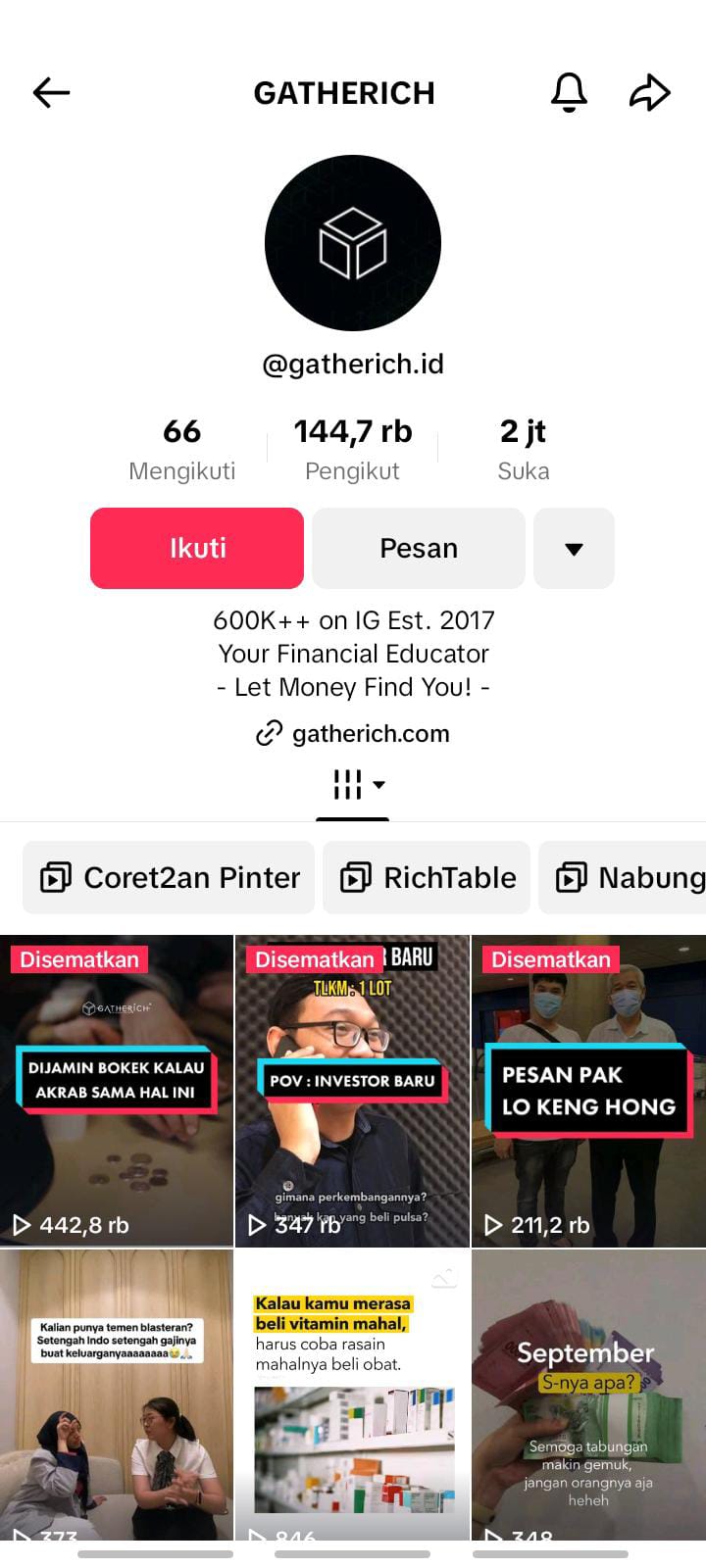
Task: Expand the suggested accounts dropdown arrow
Action: 574,548
